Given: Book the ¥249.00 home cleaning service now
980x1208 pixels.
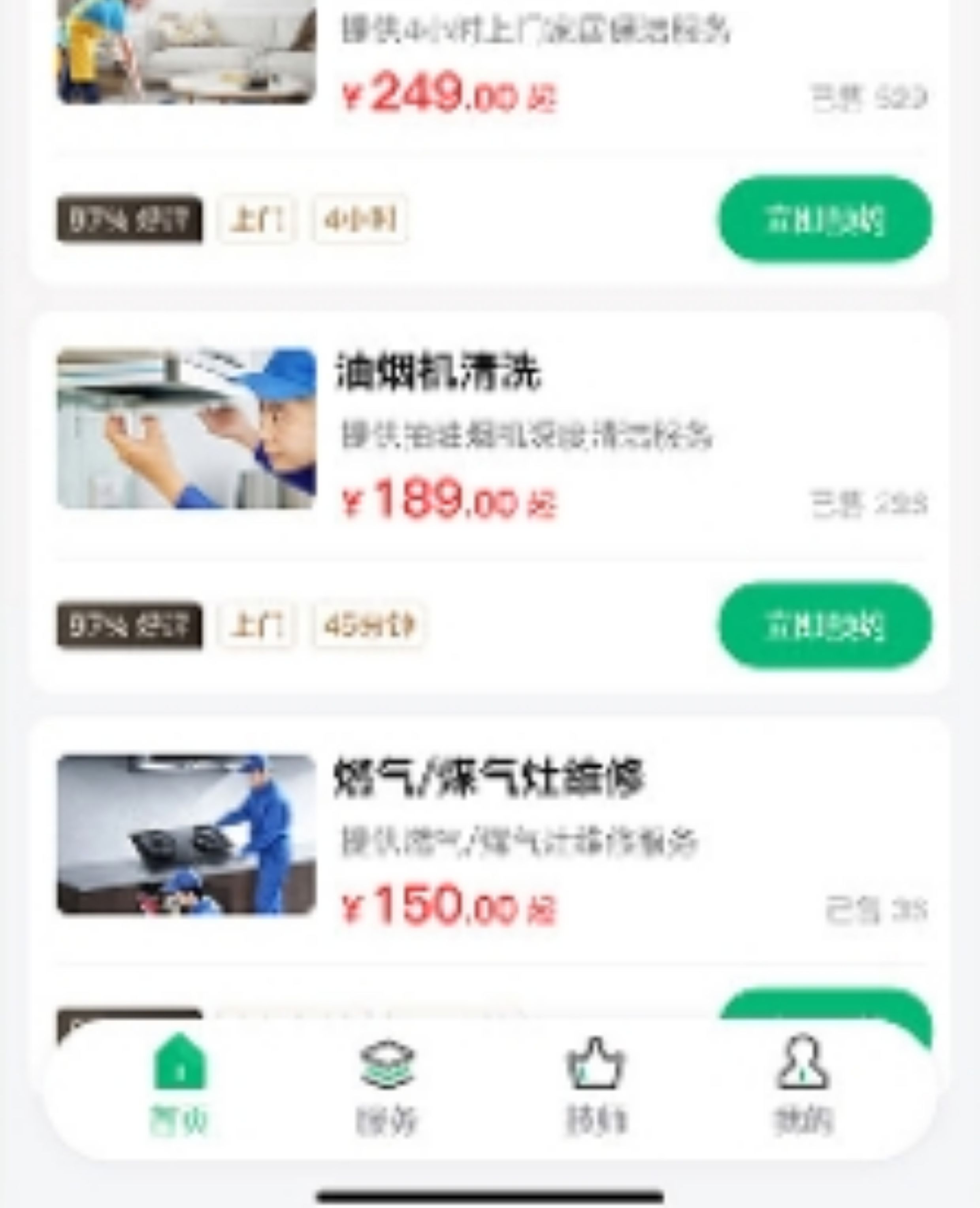Looking at the screenshot, I should click(x=824, y=219).
